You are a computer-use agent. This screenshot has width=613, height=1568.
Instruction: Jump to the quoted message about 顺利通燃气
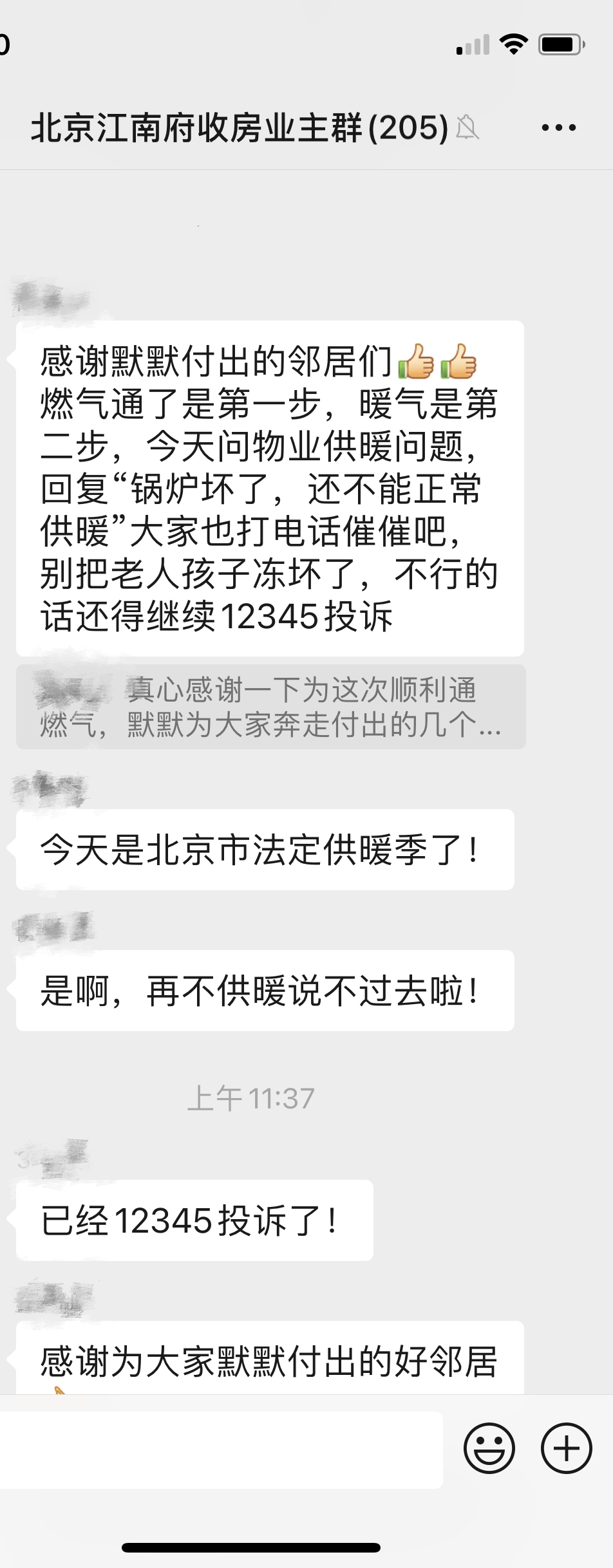pyautogui.click(x=271, y=707)
